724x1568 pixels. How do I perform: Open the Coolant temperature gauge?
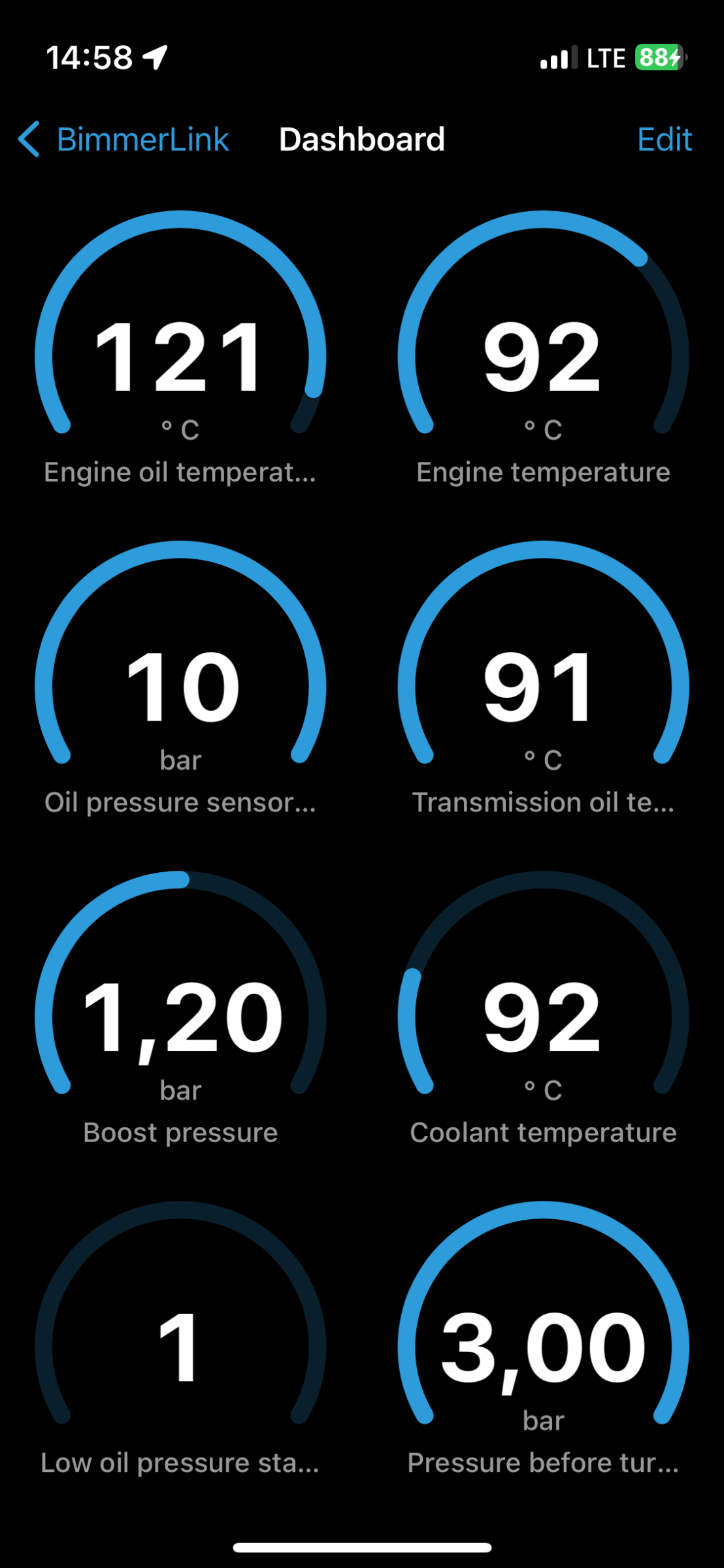[544, 1008]
